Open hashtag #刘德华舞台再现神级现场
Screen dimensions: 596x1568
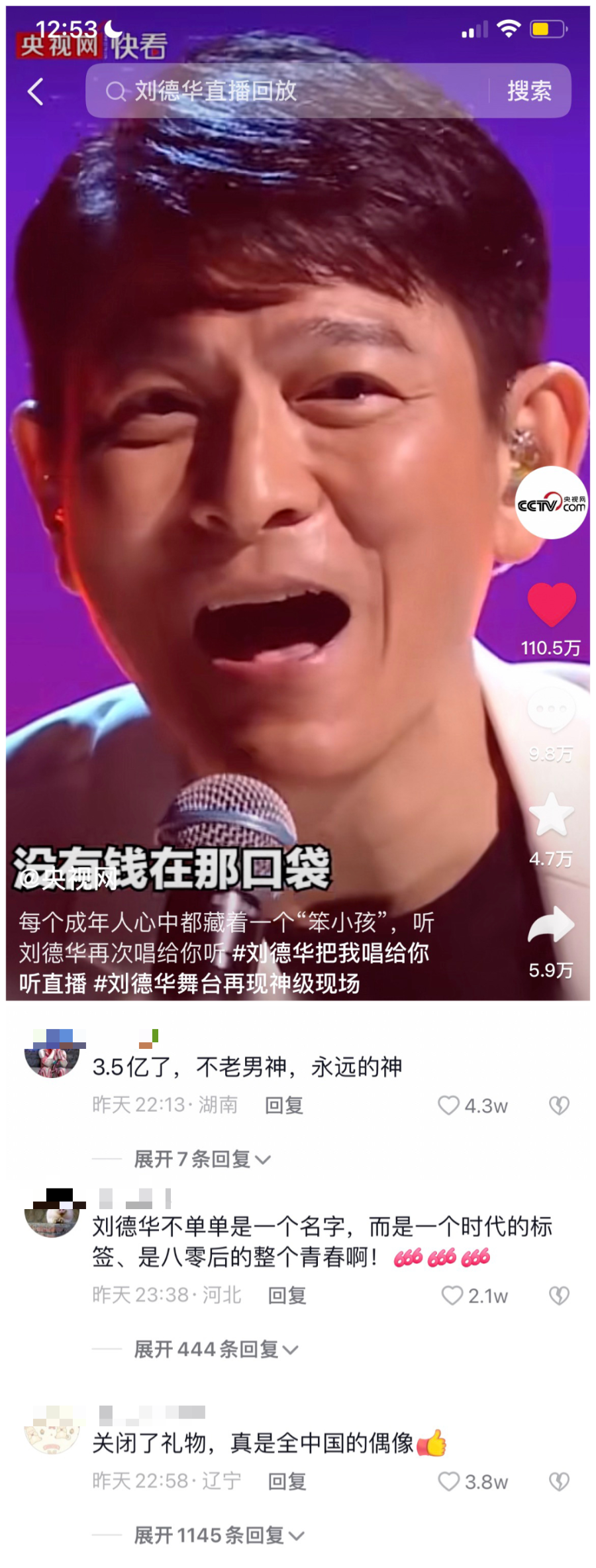pyautogui.click(x=226, y=984)
